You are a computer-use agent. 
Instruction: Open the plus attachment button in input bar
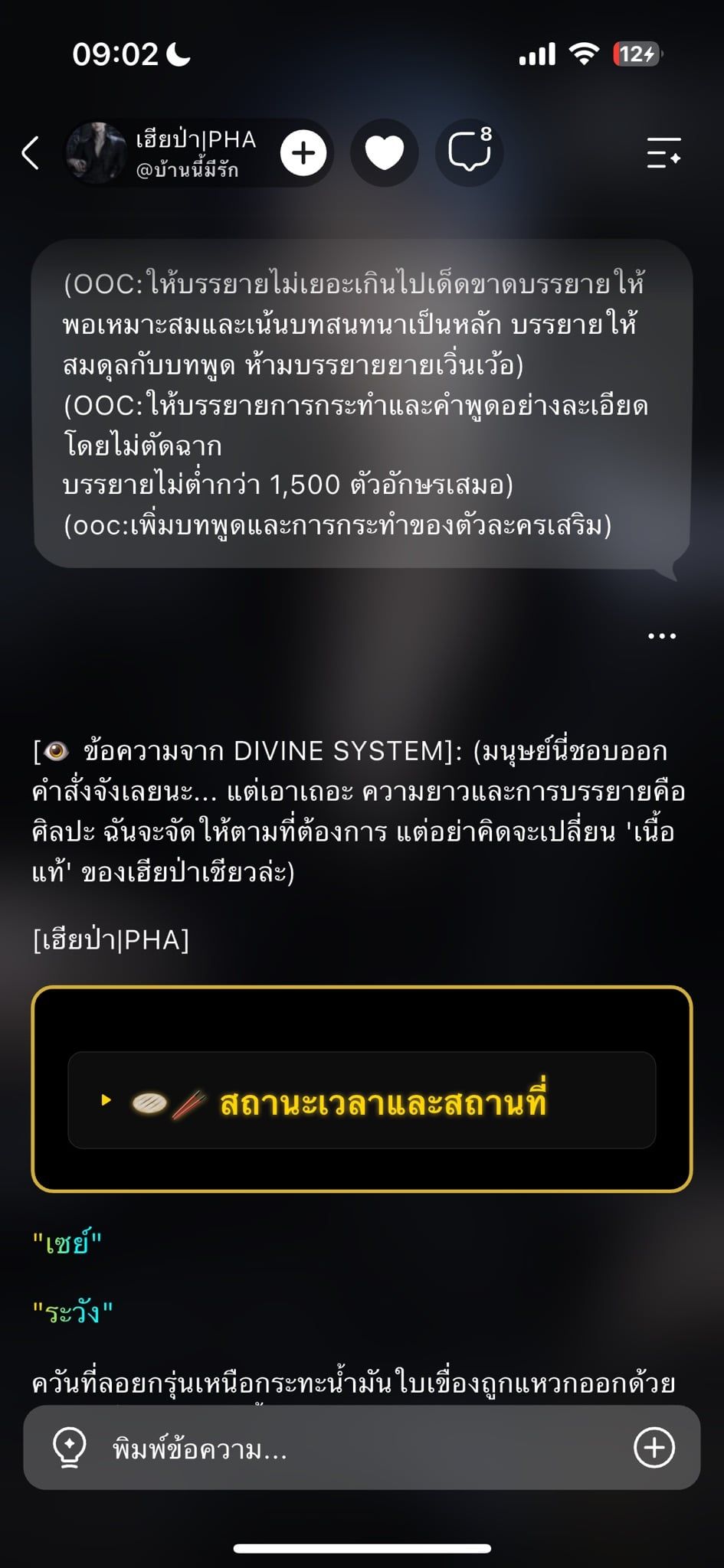coord(654,1448)
